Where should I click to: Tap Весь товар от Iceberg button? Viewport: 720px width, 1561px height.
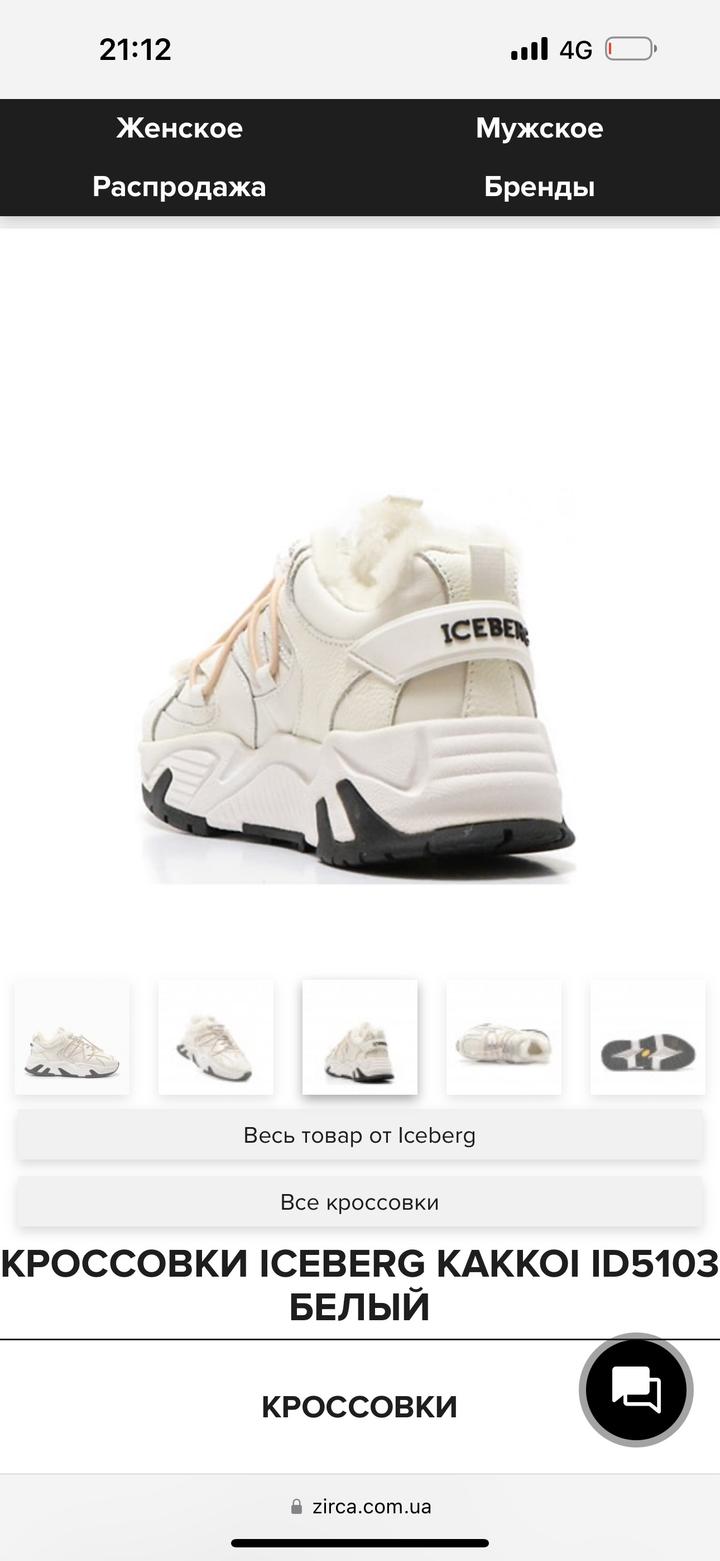[x=360, y=1135]
